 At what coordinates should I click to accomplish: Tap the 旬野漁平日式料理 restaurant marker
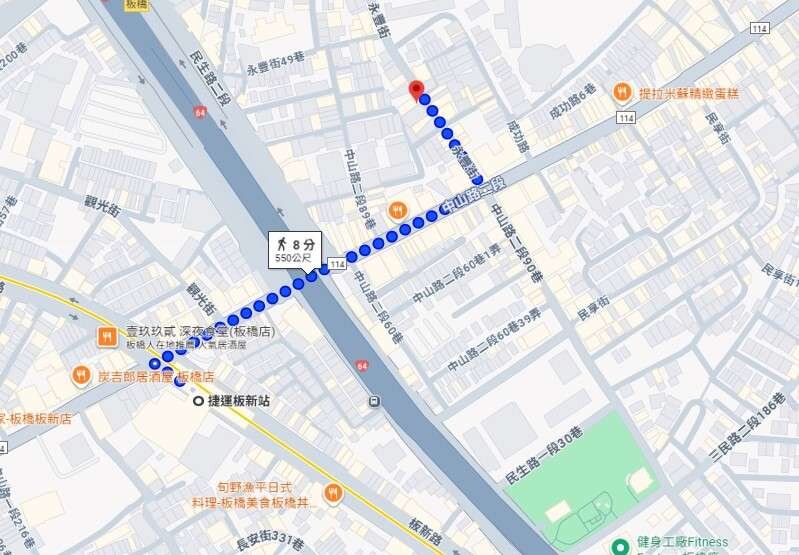click(333, 492)
